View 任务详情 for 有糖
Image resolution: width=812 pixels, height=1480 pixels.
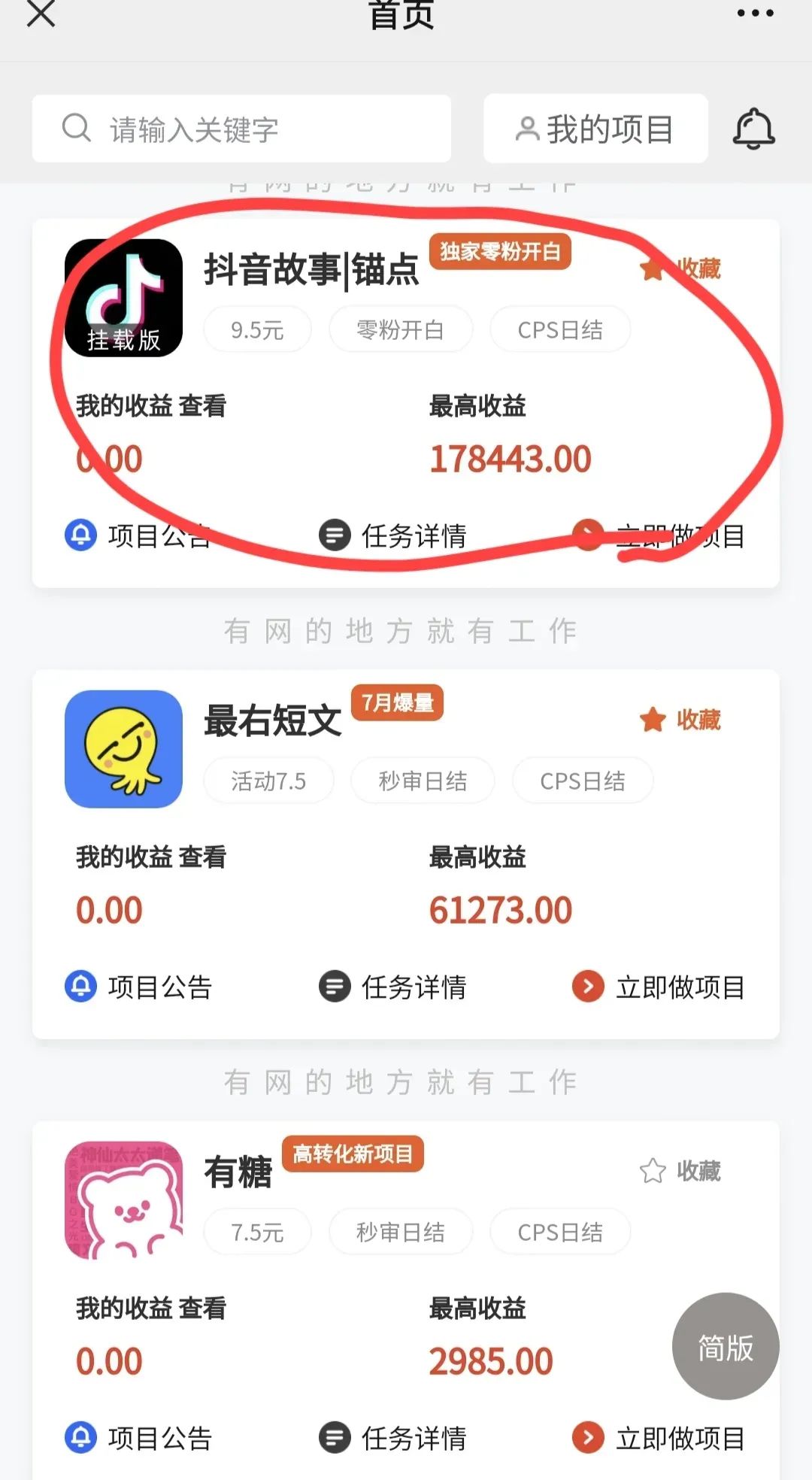393,1439
